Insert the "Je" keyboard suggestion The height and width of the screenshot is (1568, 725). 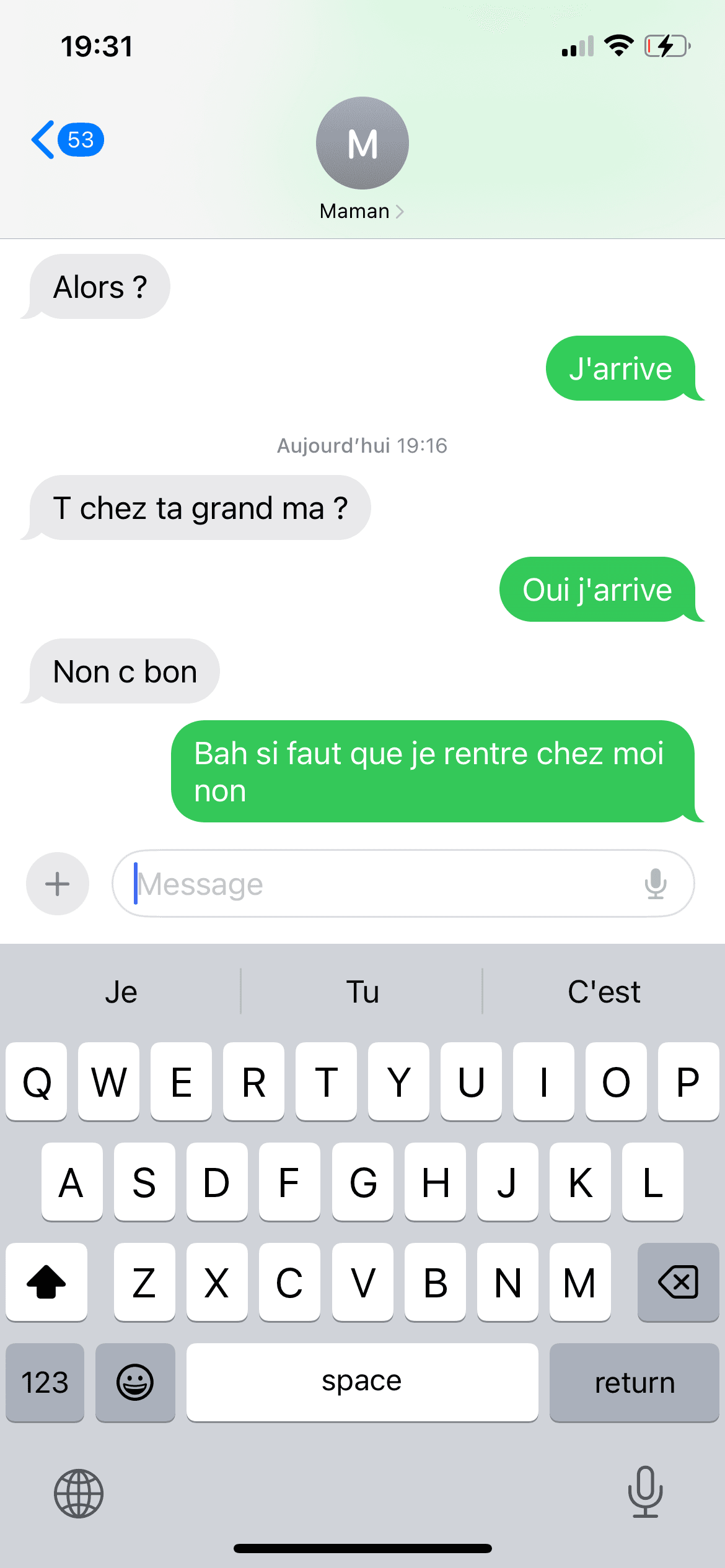click(x=121, y=991)
